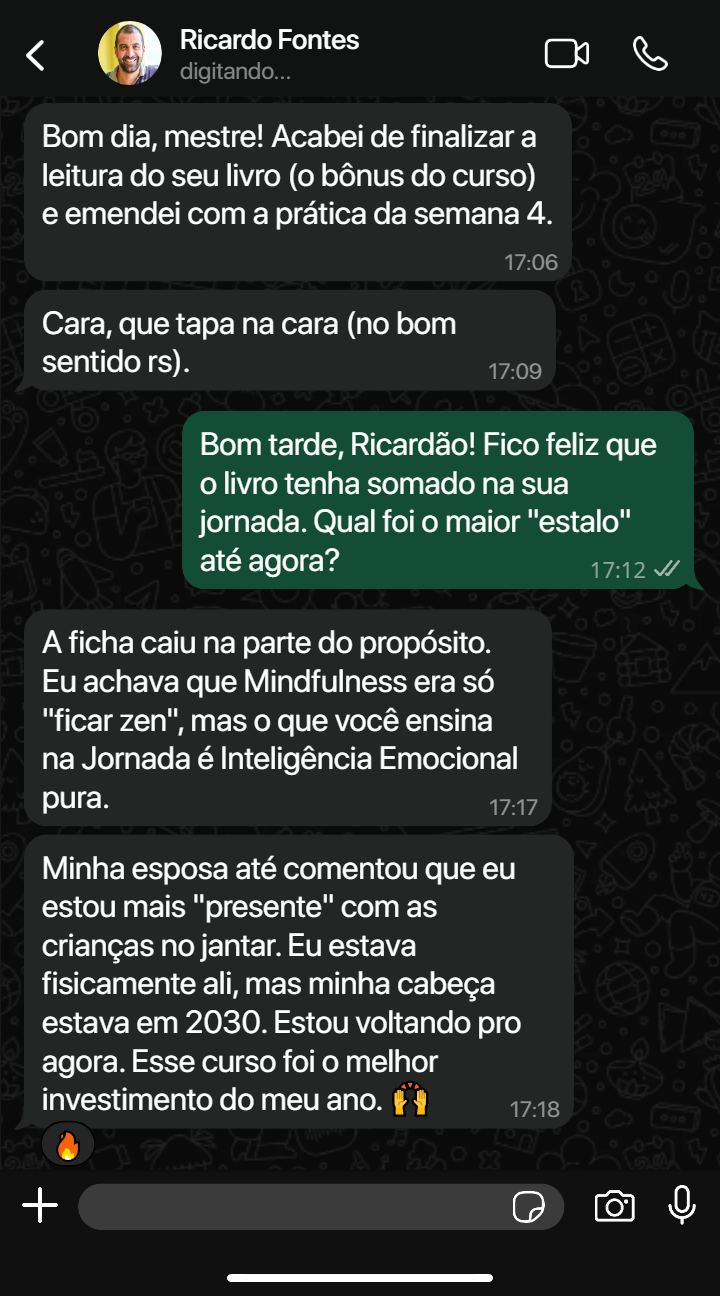Viewport: 720px width, 1296px height.
Task: Open Ricardo Fontes's profile picture
Action: tap(129, 54)
